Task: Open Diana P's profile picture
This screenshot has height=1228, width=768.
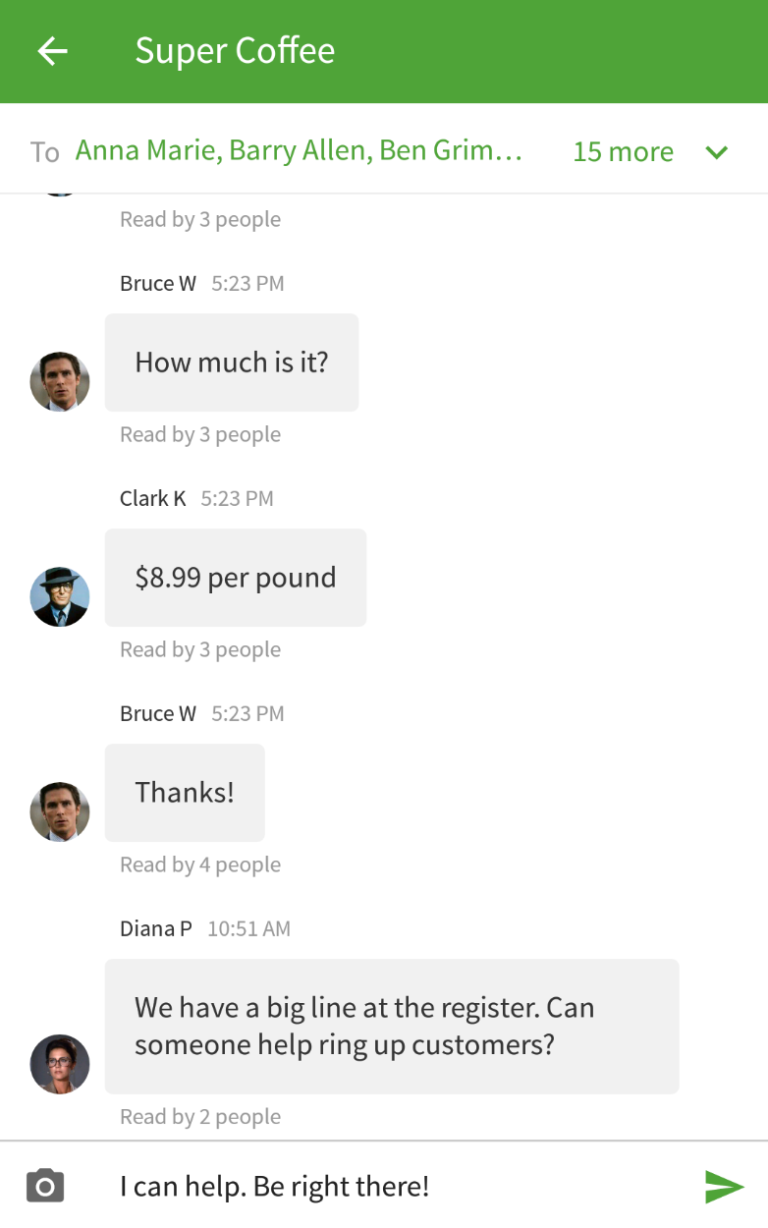Action: pos(60,1064)
